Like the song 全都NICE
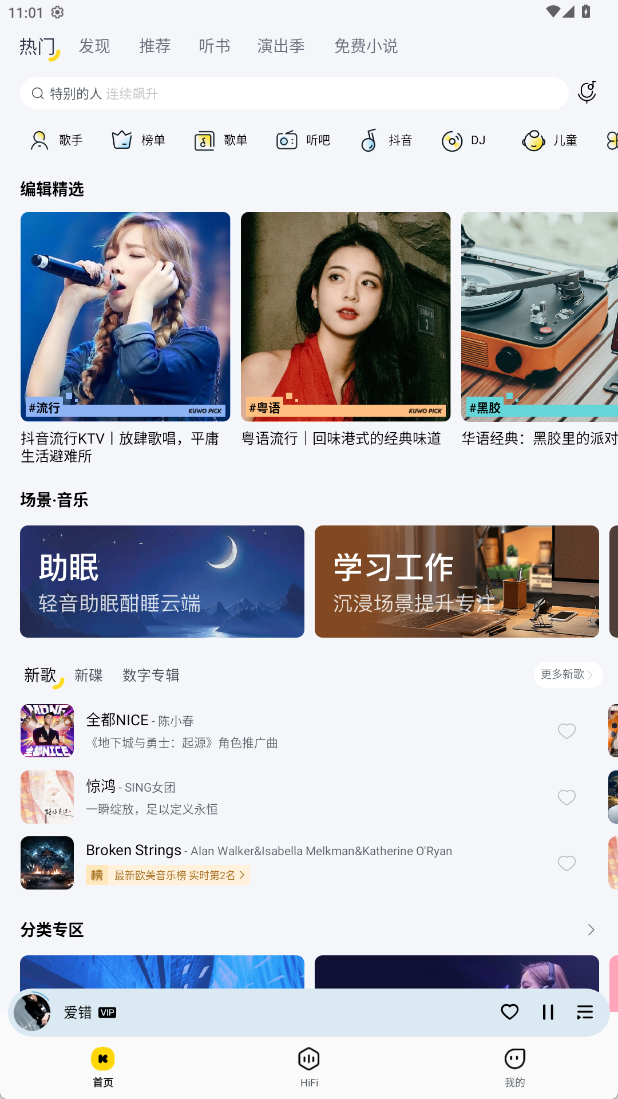The width and height of the screenshot is (618, 1099). tap(566, 731)
